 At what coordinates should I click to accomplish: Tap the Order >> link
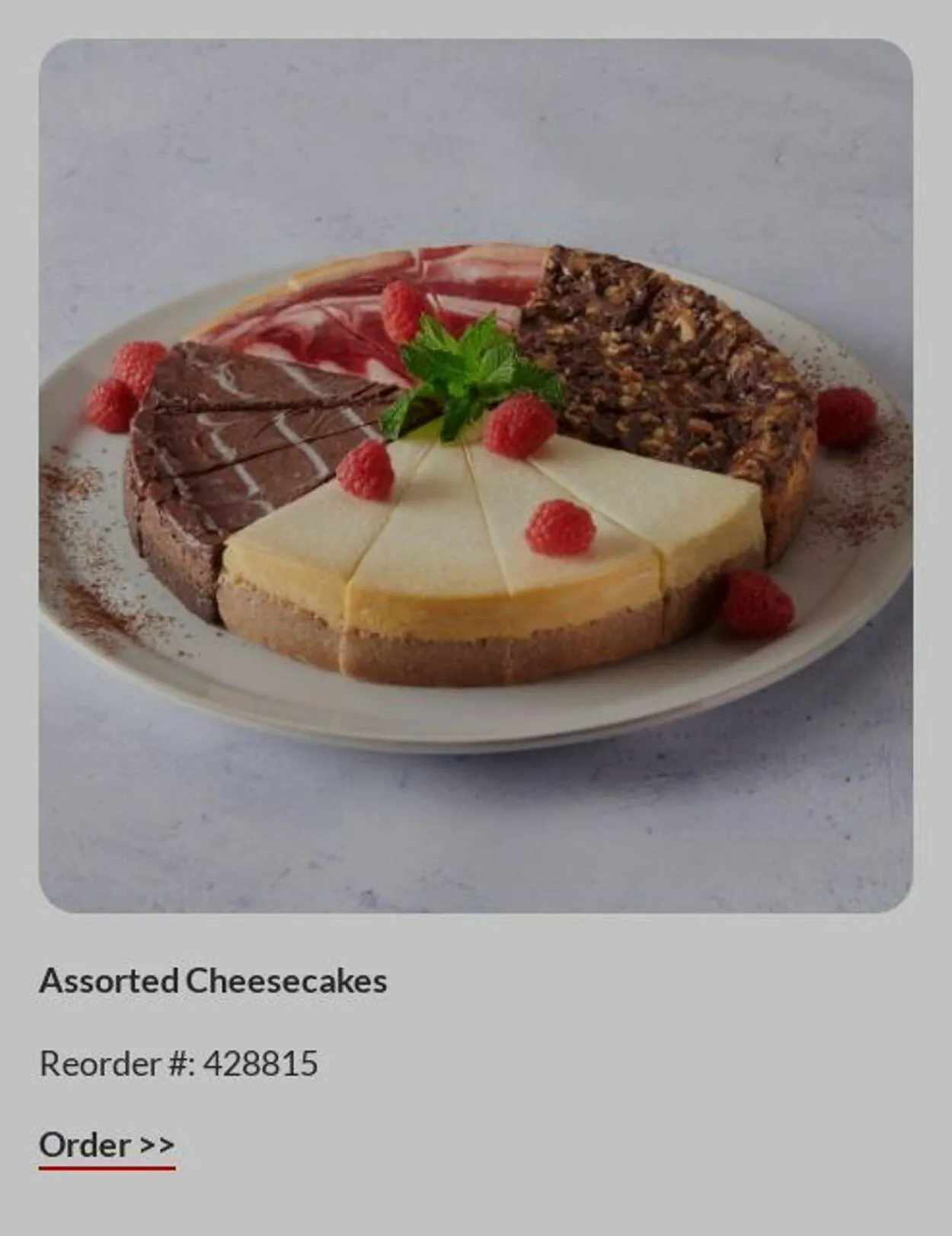107,1145
